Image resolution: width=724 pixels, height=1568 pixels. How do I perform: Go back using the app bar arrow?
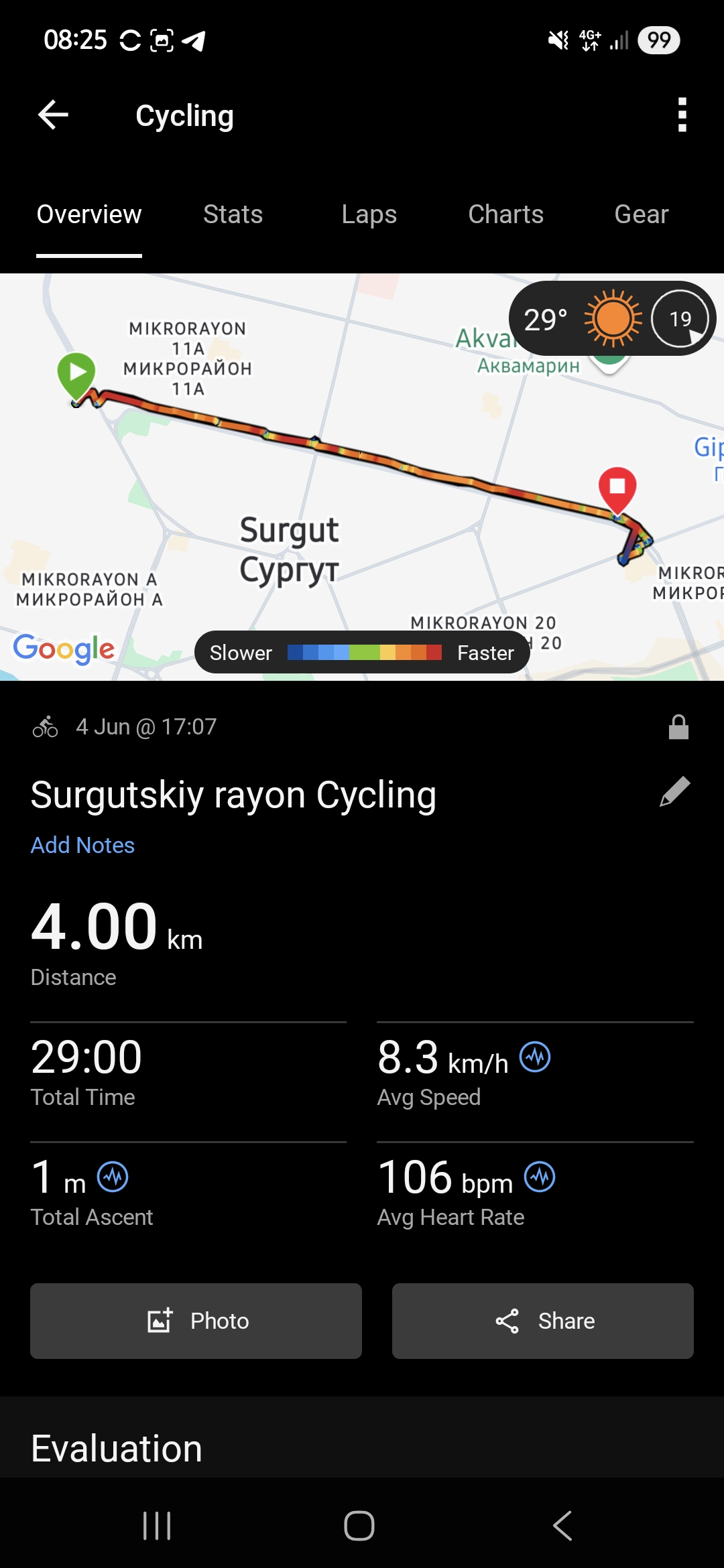click(x=53, y=115)
